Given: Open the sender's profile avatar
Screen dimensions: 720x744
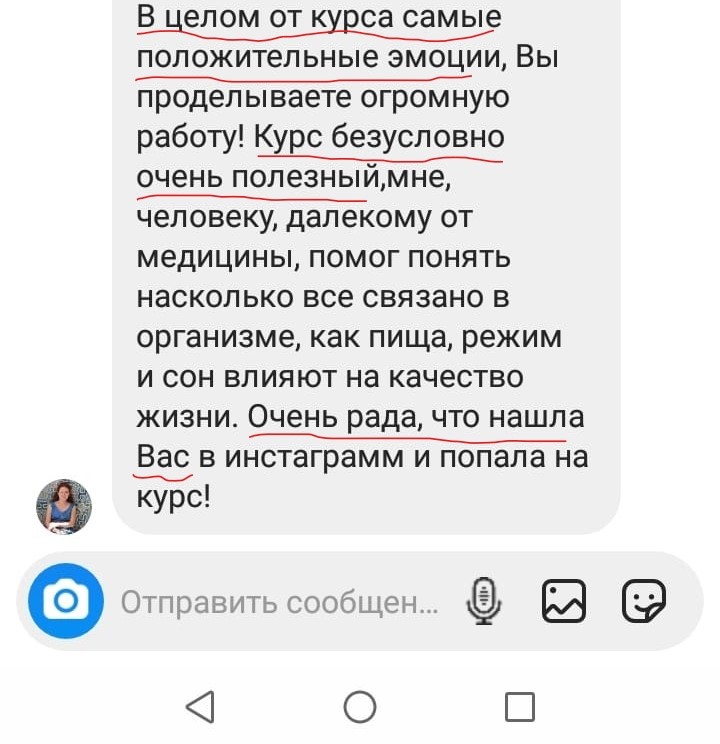Looking at the screenshot, I should tap(64, 505).
